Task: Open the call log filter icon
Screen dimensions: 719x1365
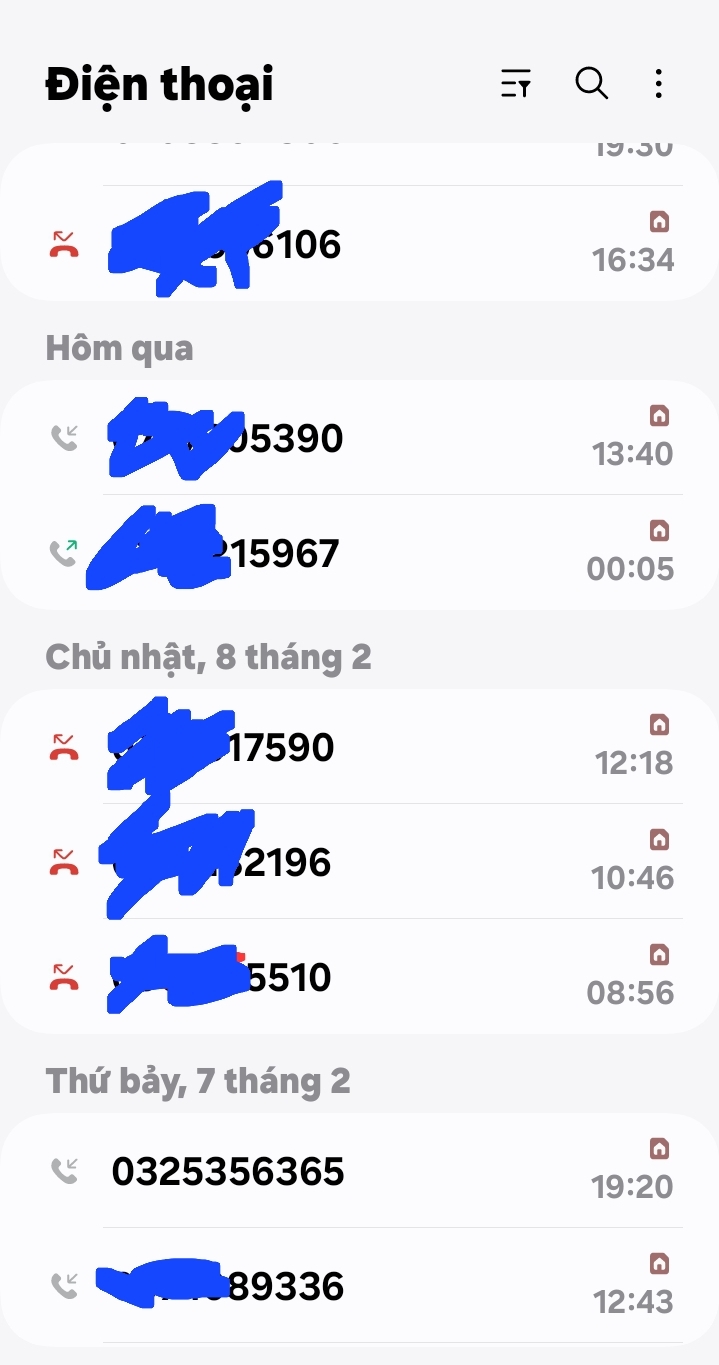Action: coord(516,84)
